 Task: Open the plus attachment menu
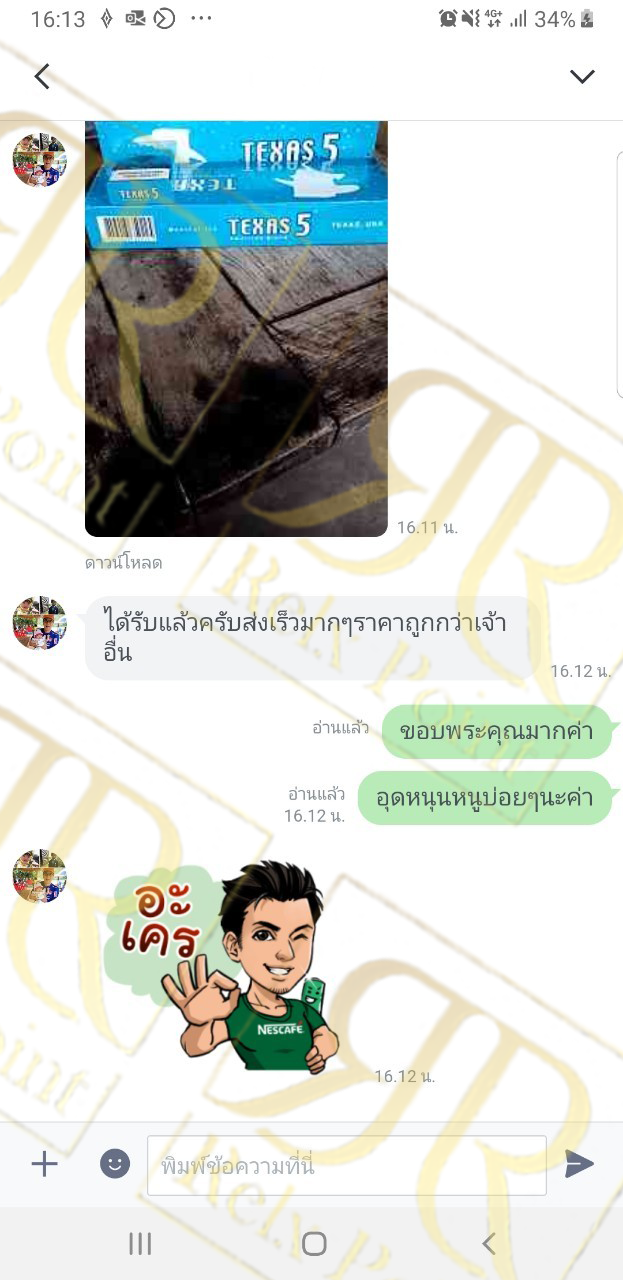pyautogui.click(x=44, y=1163)
